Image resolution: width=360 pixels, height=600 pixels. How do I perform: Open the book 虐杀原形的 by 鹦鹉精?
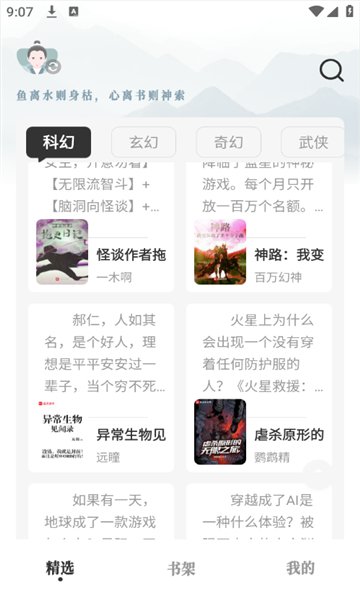click(259, 388)
